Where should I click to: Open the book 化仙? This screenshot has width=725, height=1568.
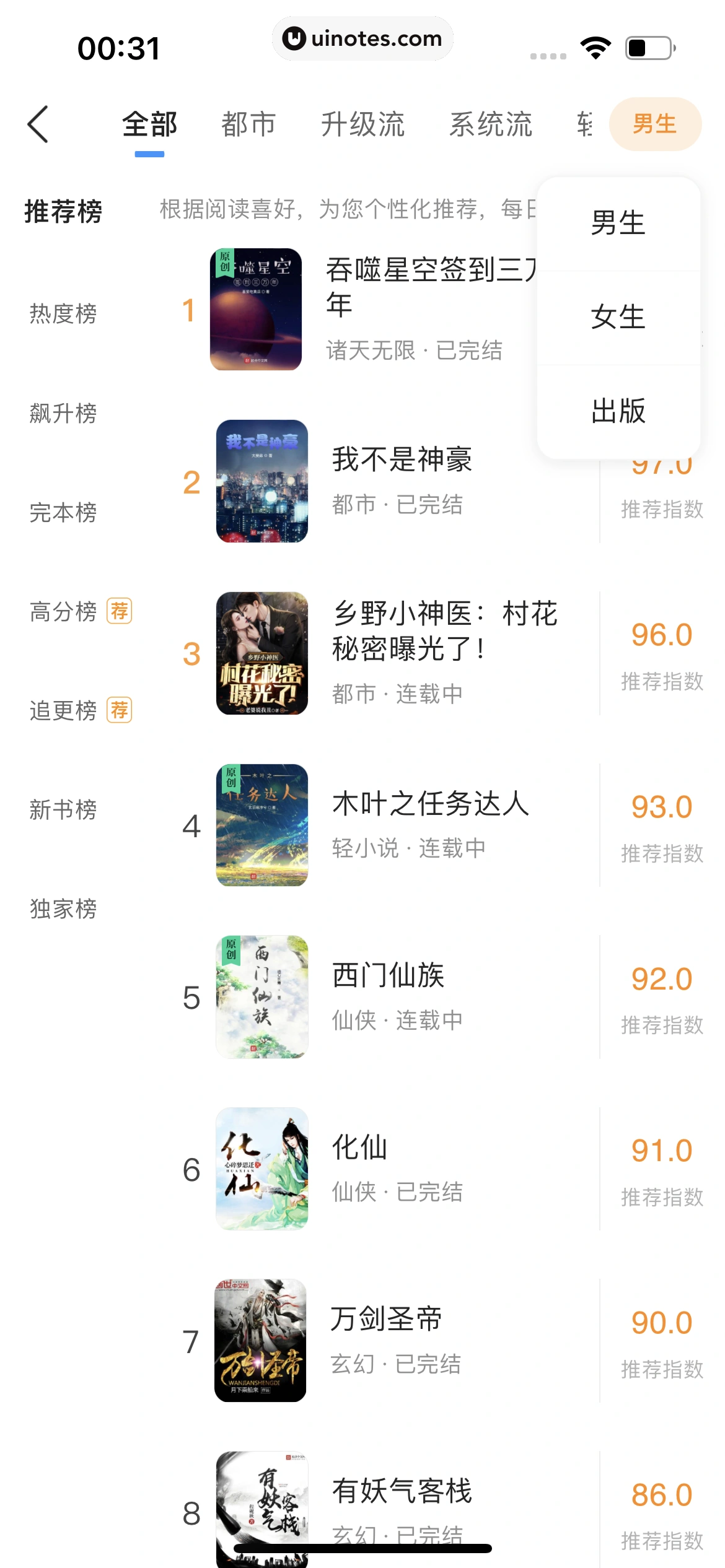click(x=359, y=1148)
